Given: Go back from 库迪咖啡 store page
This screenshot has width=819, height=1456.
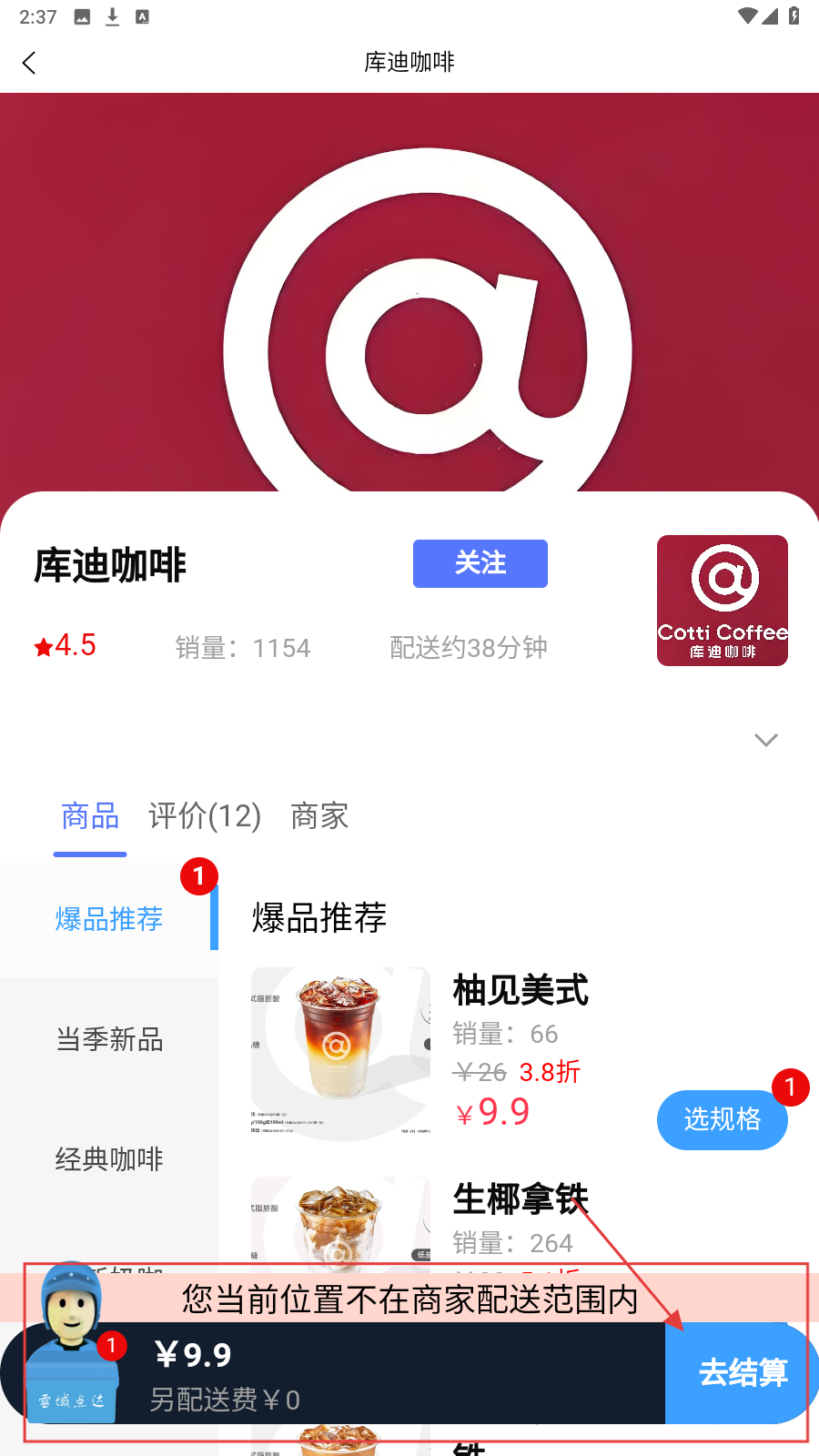Looking at the screenshot, I should (x=29, y=63).
